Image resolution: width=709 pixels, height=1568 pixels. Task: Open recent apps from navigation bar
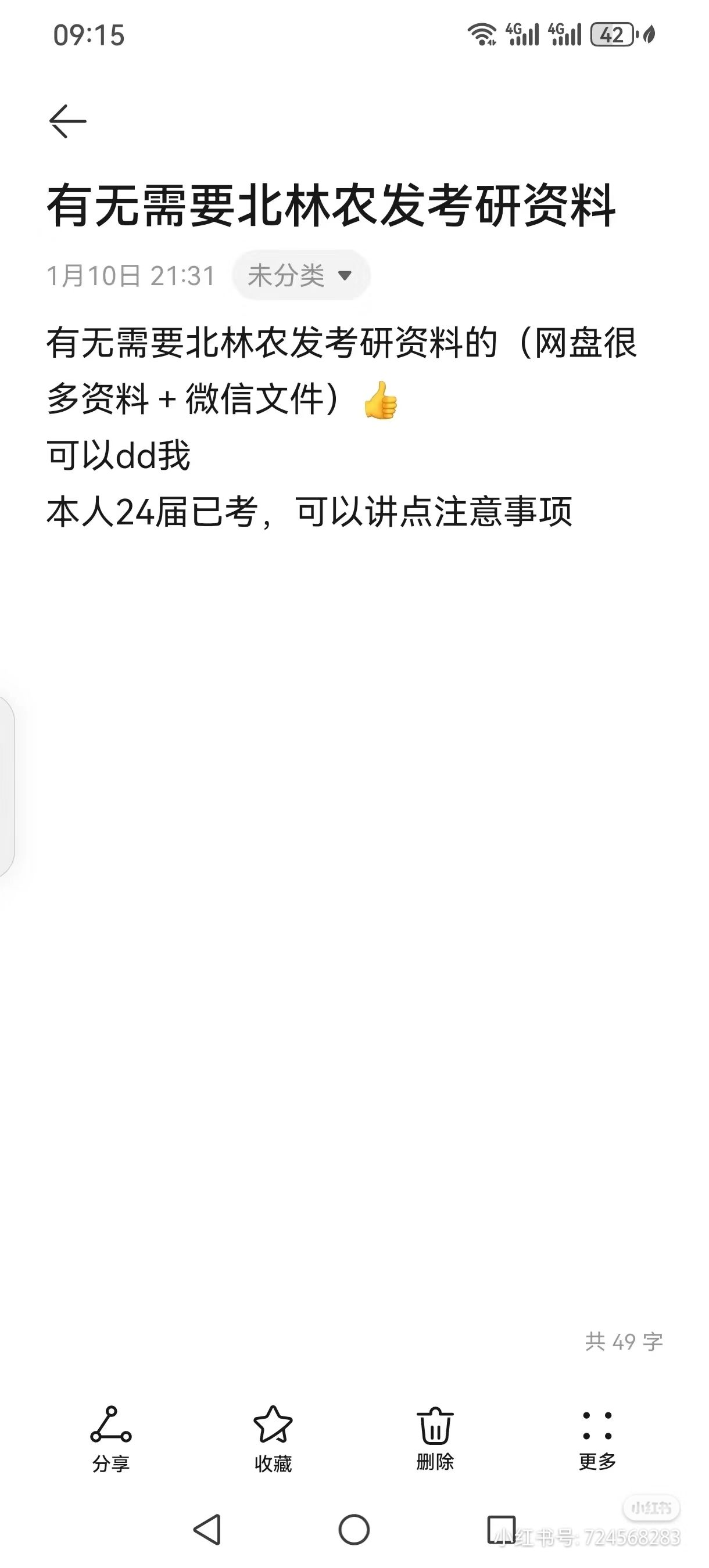502,1530
